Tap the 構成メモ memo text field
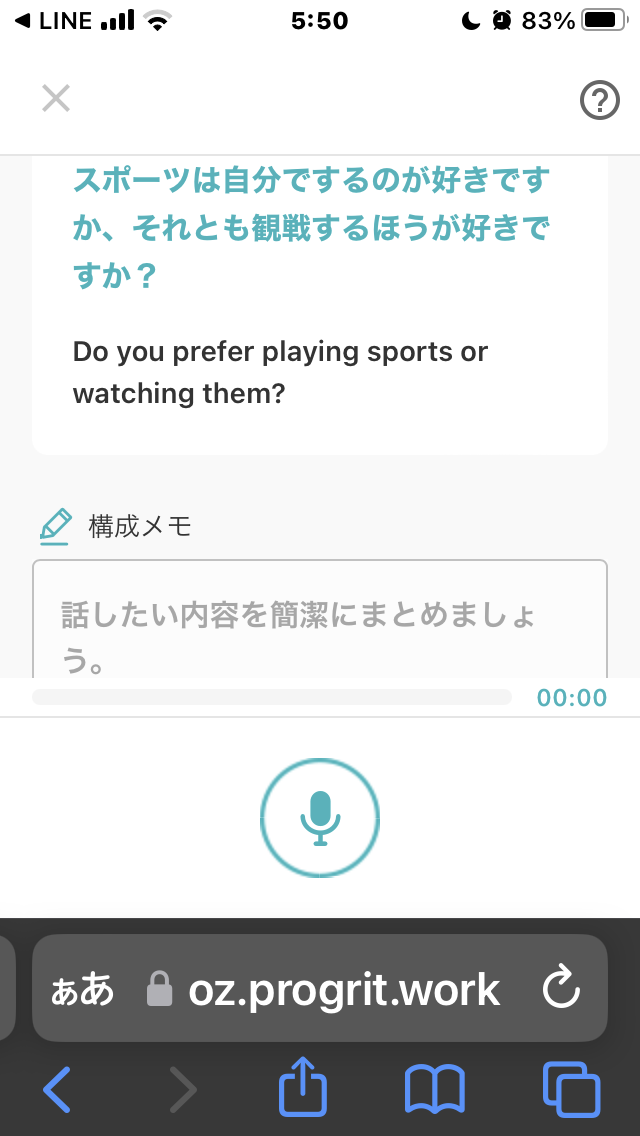This screenshot has width=640, height=1136. (320, 619)
